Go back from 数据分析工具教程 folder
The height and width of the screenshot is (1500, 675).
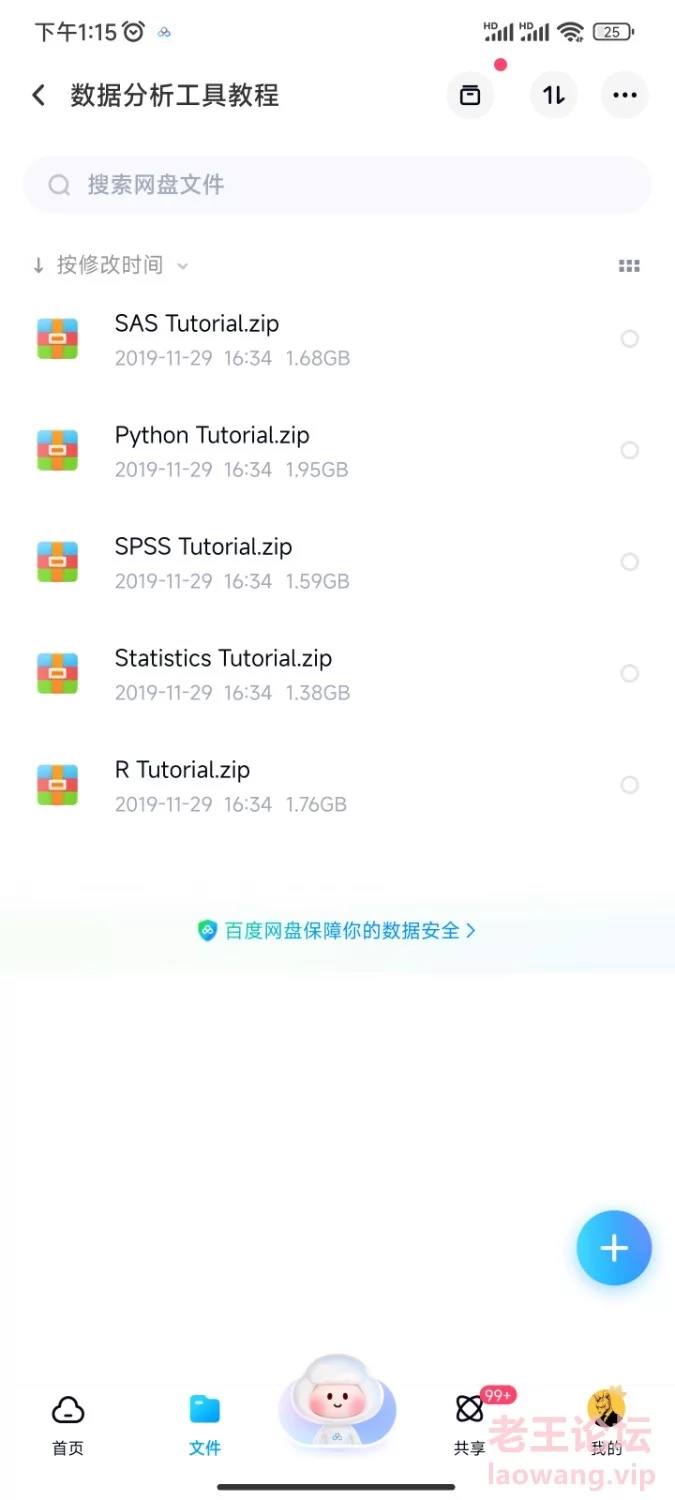39,95
